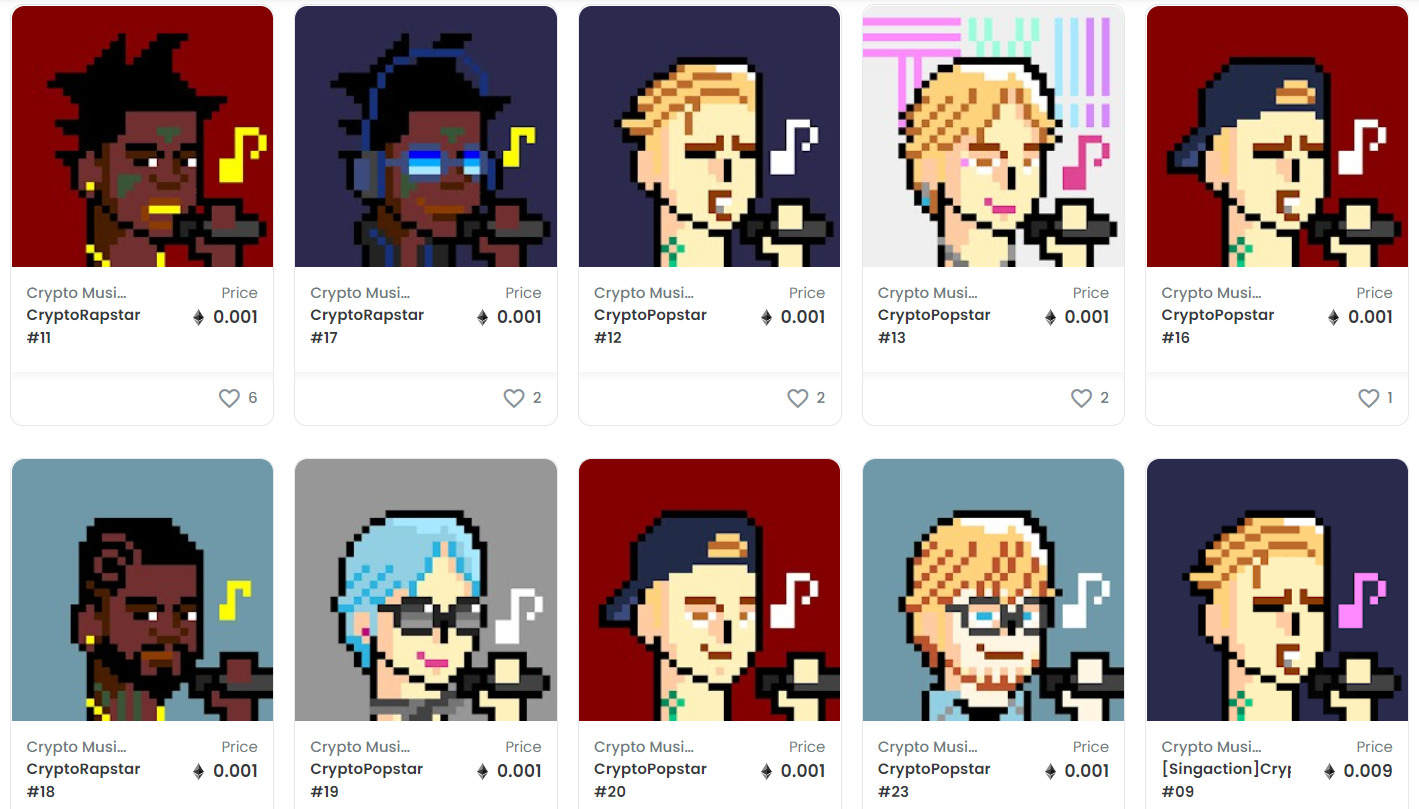Viewport: 1419px width, 809px height.
Task: Favorite CryptoRapstar #17 with the heart icon
Action: [x=513, y=398]
